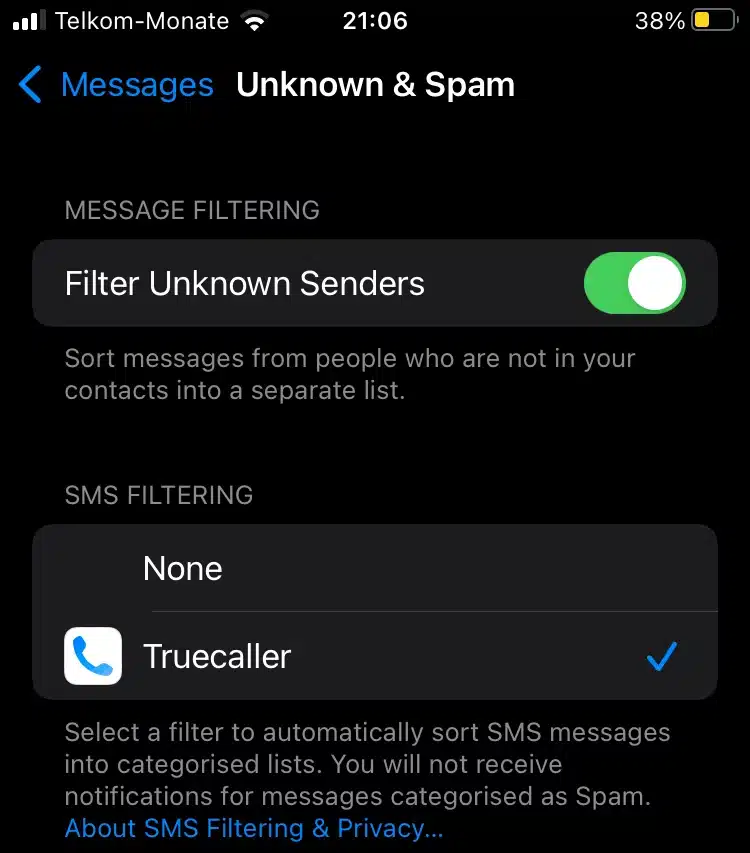Screen dimensions: 750x853
Task: Go back to Messages settings
Action: pos(116,85)
